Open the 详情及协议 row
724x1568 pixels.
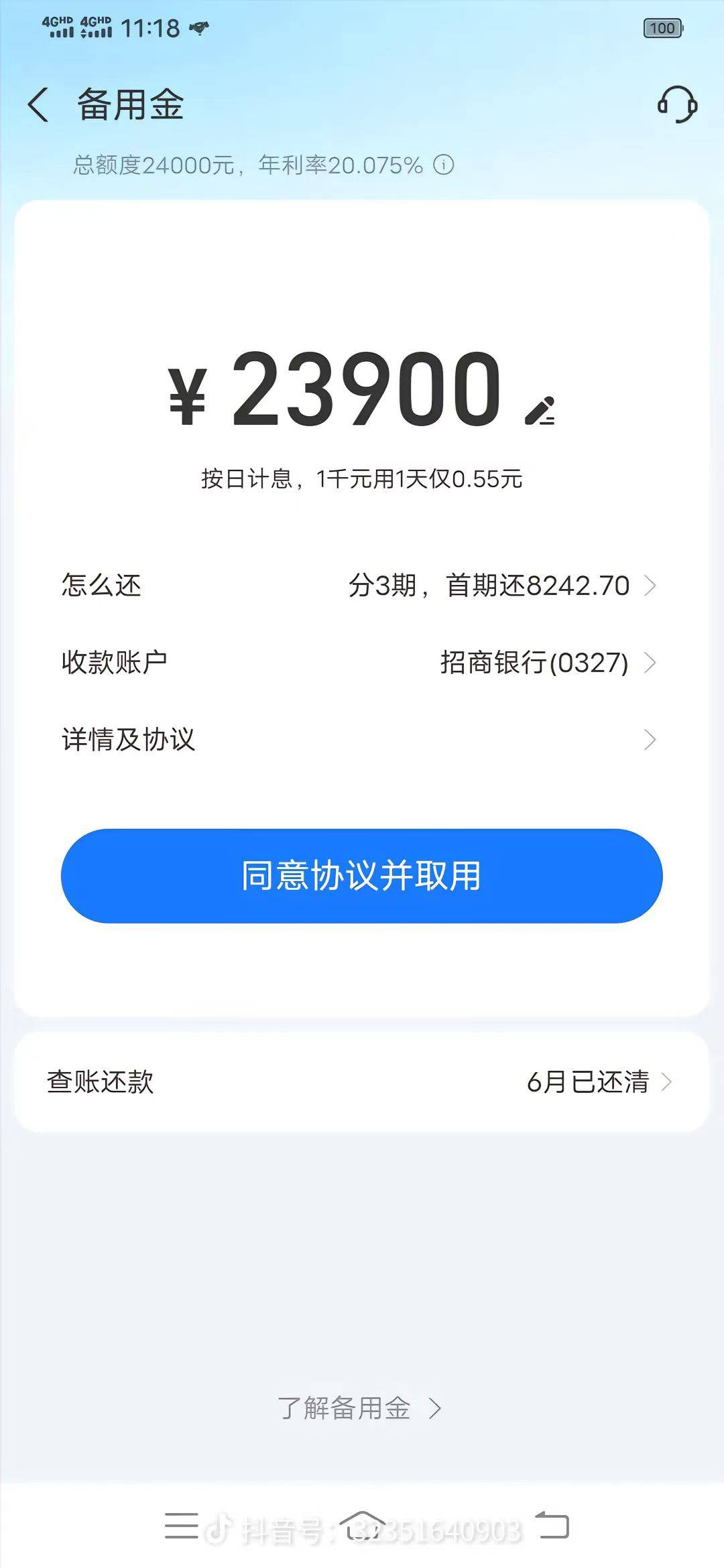point(362,740)
